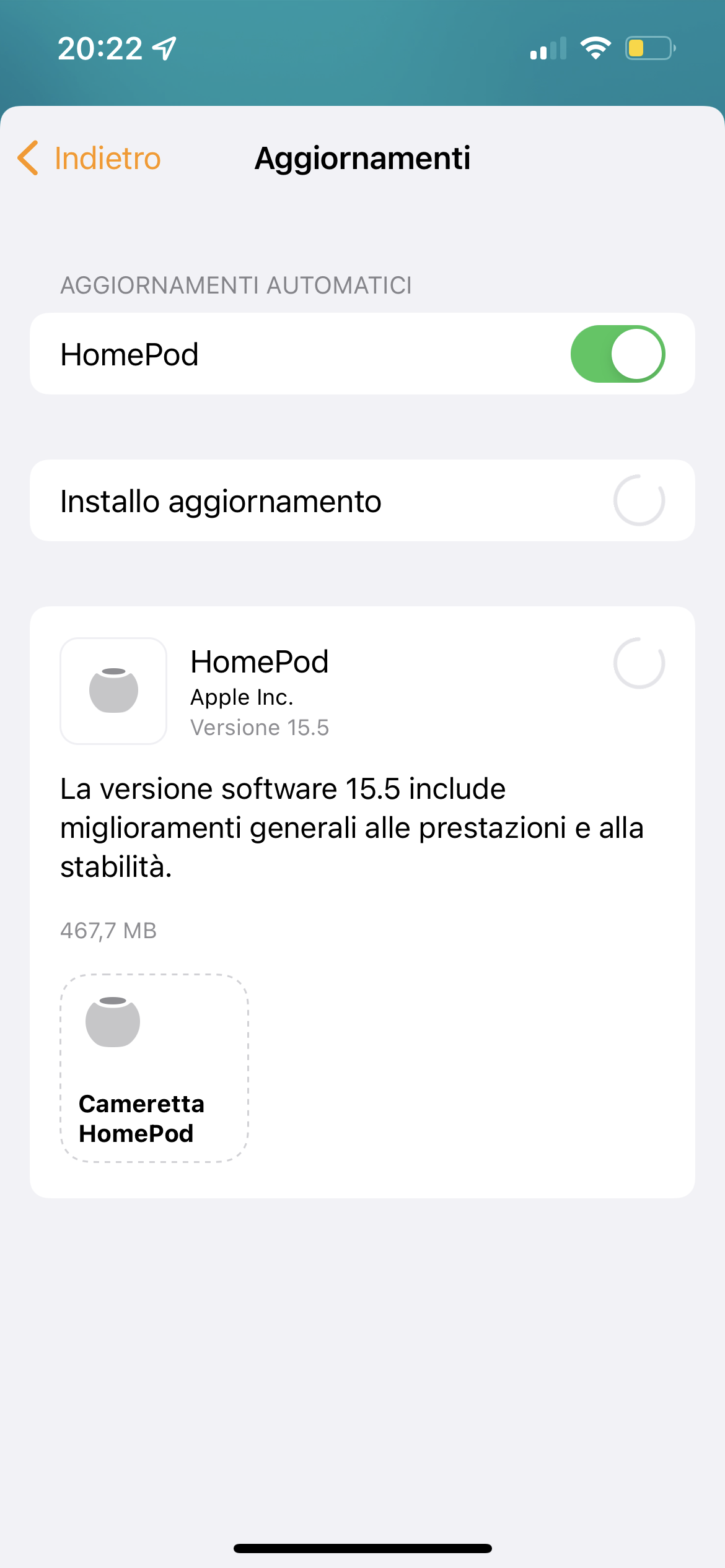The height and width of the screenshot is (1568, 725).
Task: Tap the Installo aggiornamento row
Action: click(x=362, y=500)
